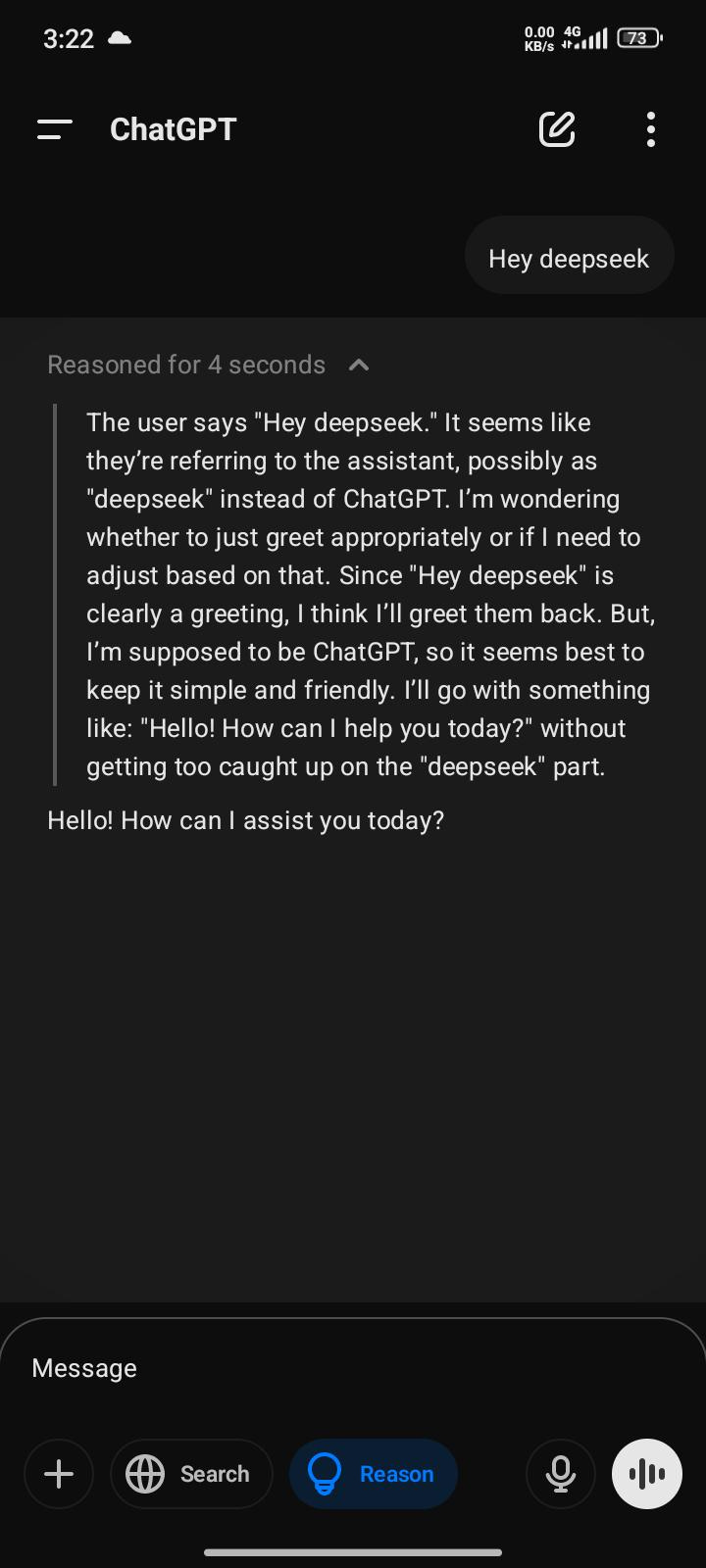The width and height of the screenshot is (706, 1568).
Task: Start voice dictation with the microphone
Action: (561, 1474)
